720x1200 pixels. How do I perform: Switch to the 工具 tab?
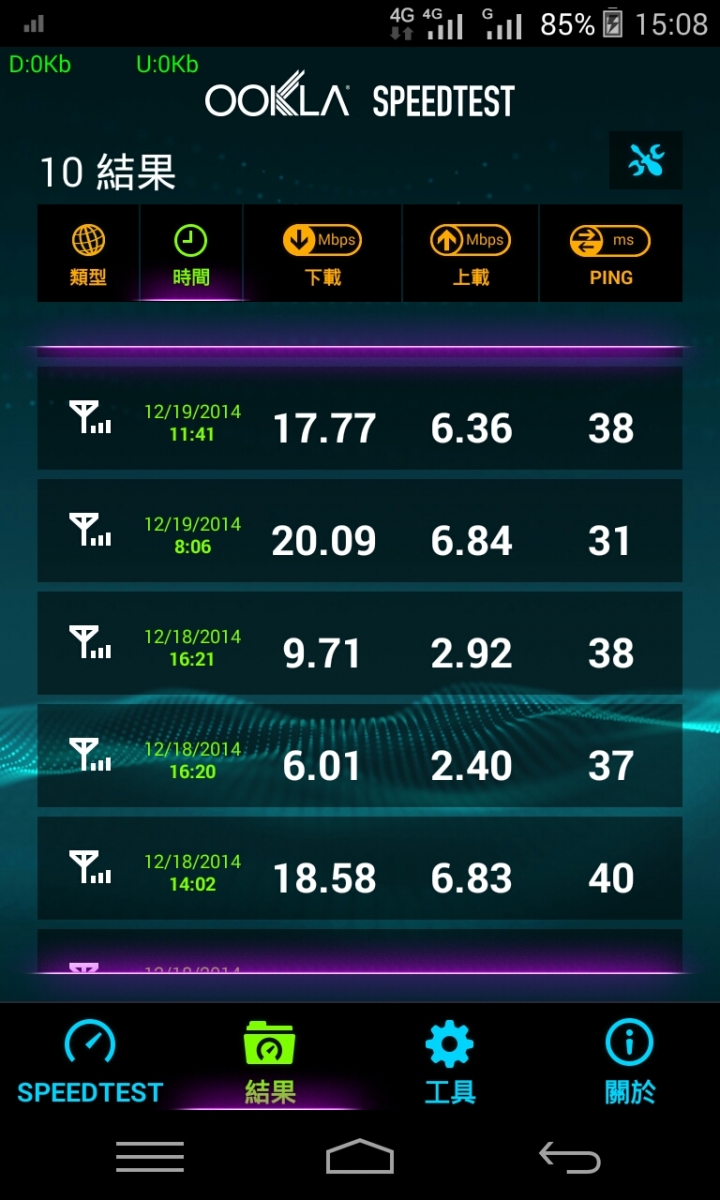pyautogui.click(x=449, y=1061)
